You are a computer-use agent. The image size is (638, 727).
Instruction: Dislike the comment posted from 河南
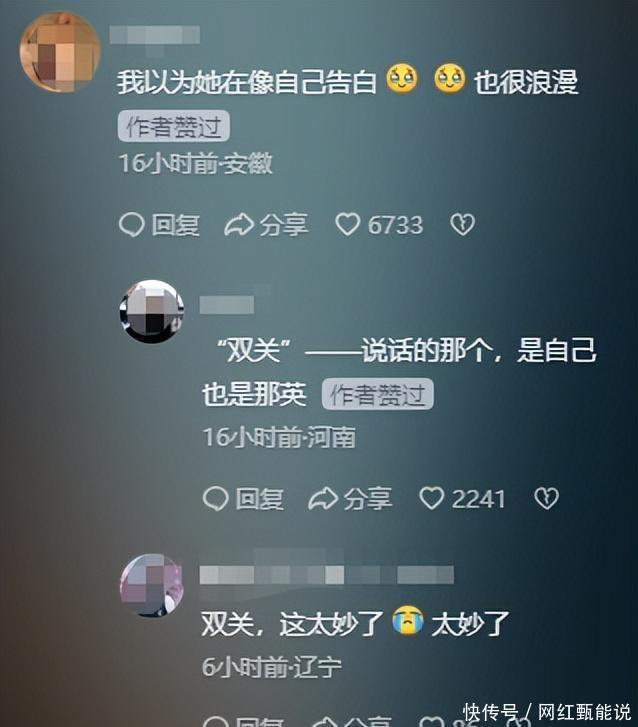(546, 498)
